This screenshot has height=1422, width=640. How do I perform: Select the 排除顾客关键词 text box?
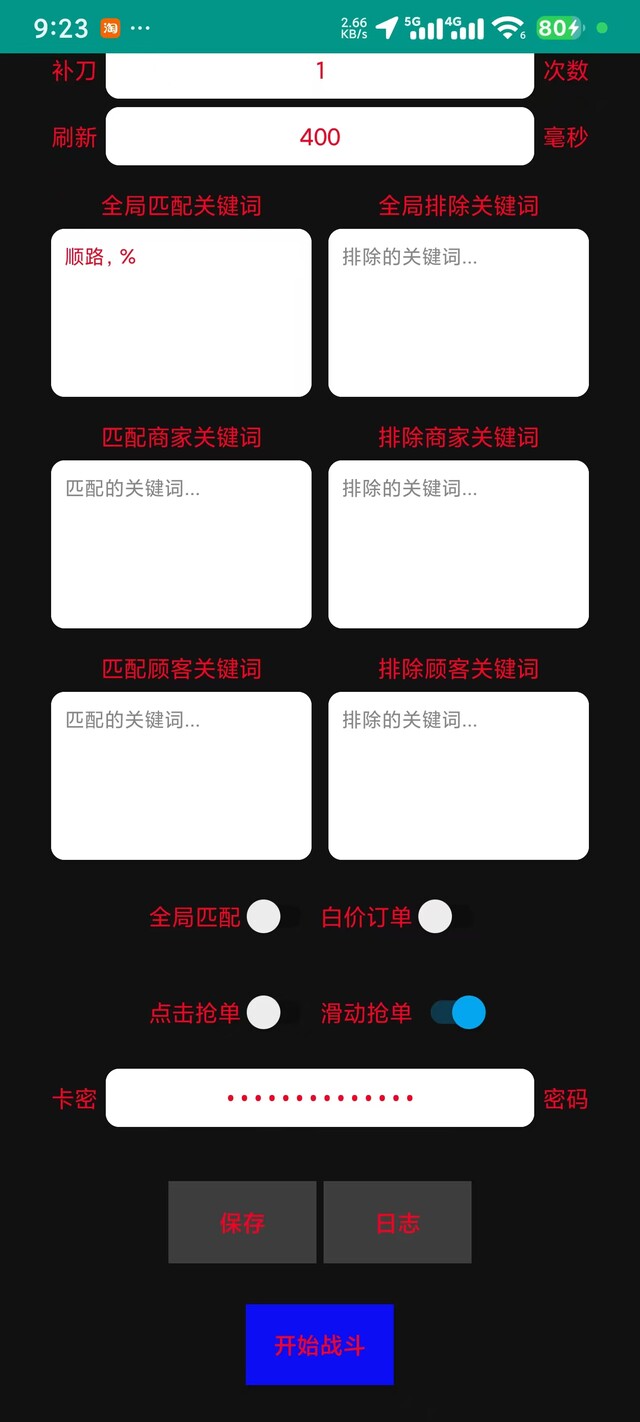(458, 775)
